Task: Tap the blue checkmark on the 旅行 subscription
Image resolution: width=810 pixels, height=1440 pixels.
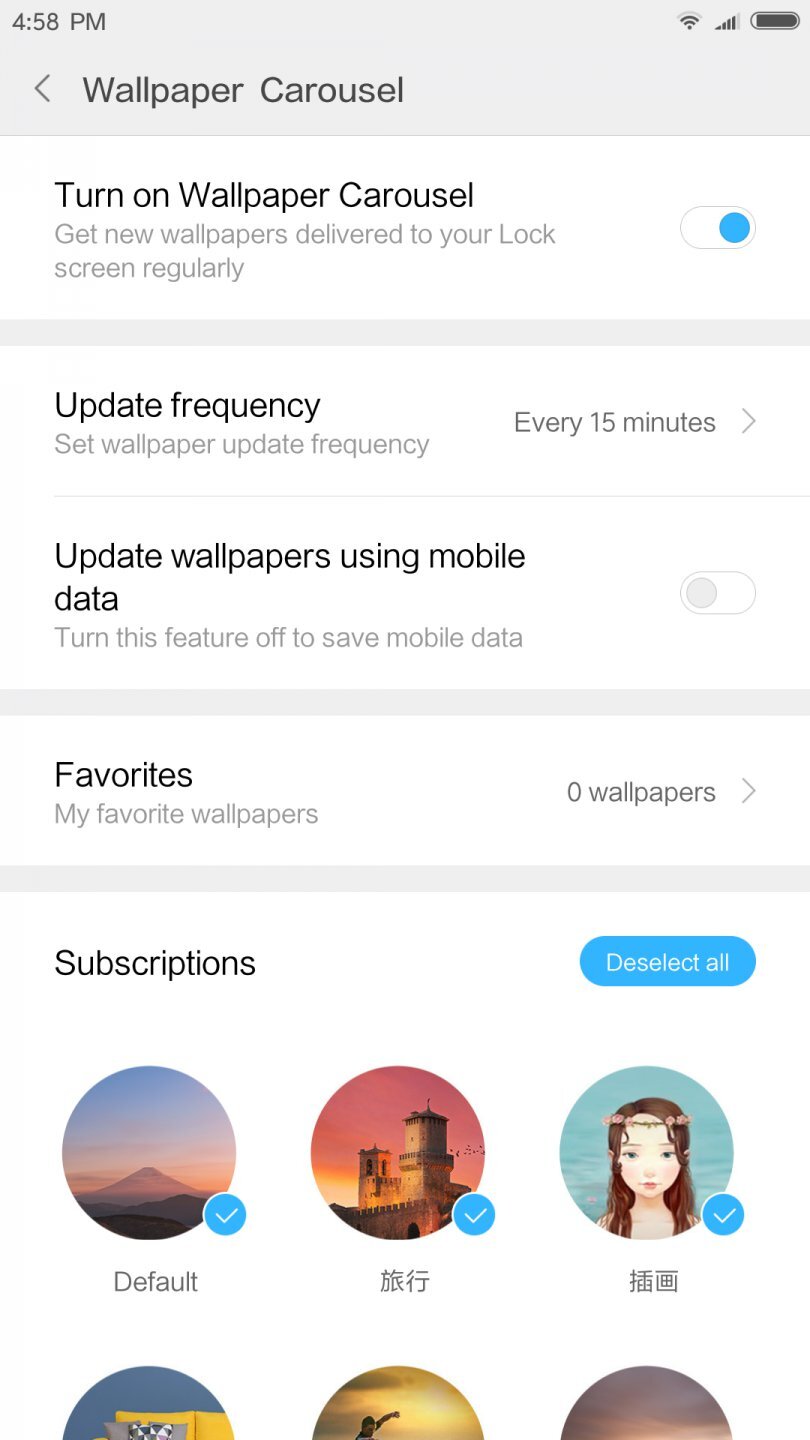Action: [475, 1215]
